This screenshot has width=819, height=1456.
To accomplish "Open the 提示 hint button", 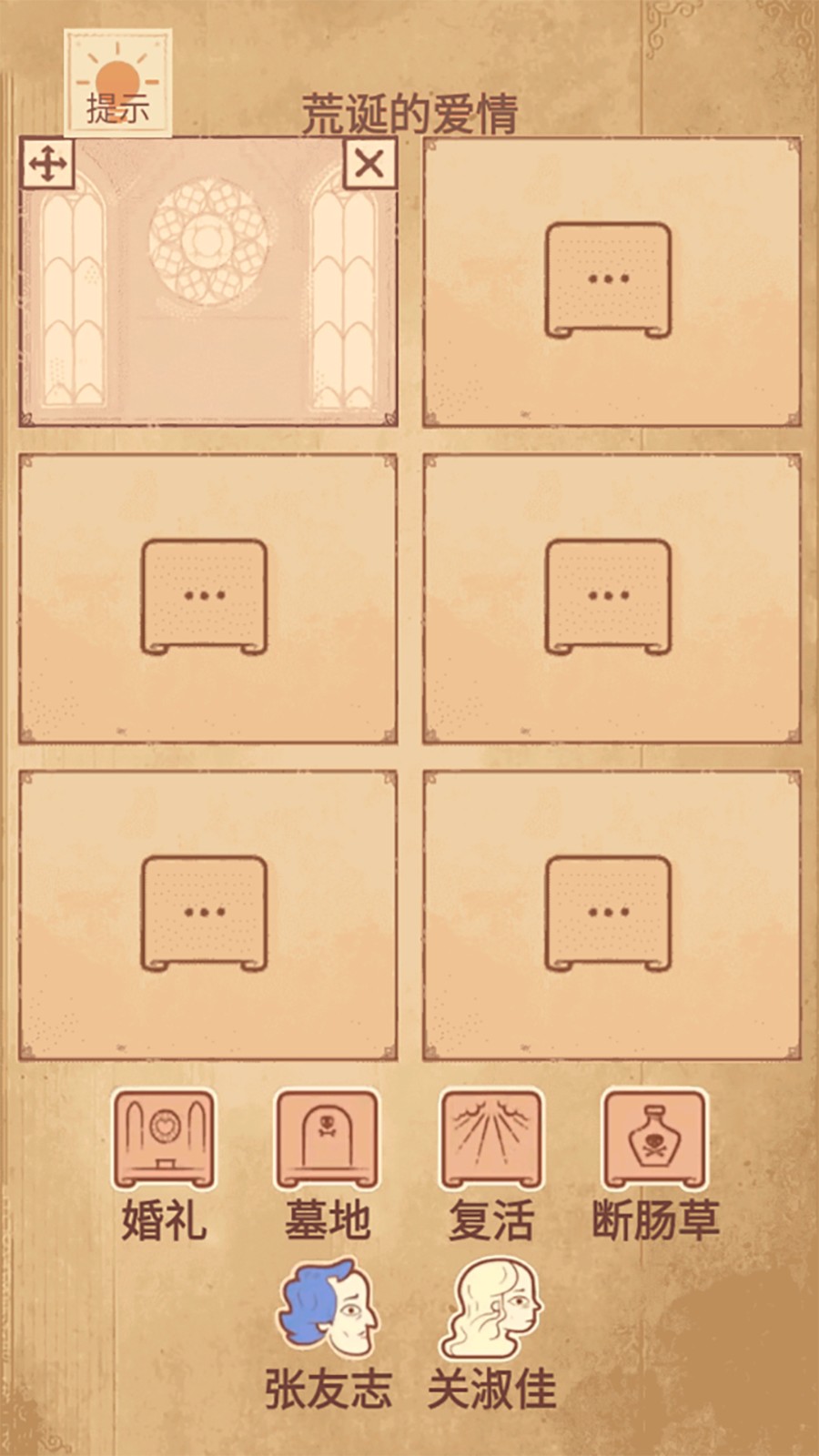I will (x=117, y=84).
